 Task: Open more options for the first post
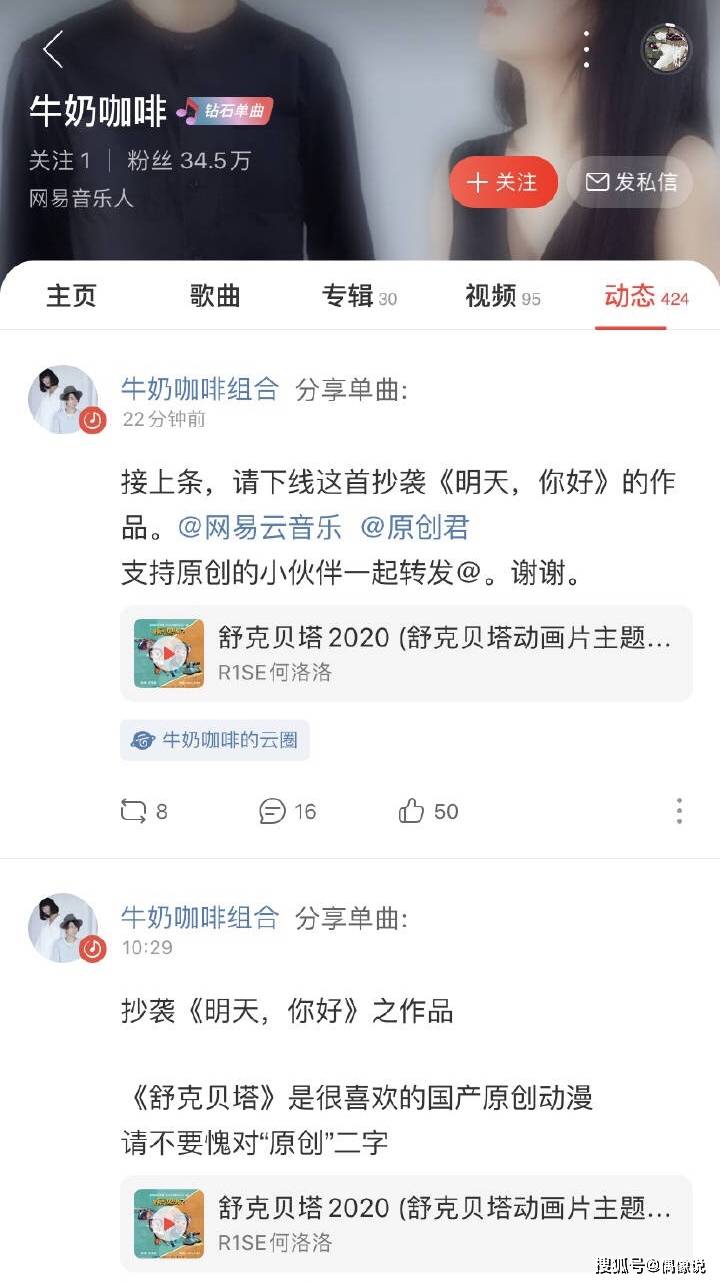(679, 811)
